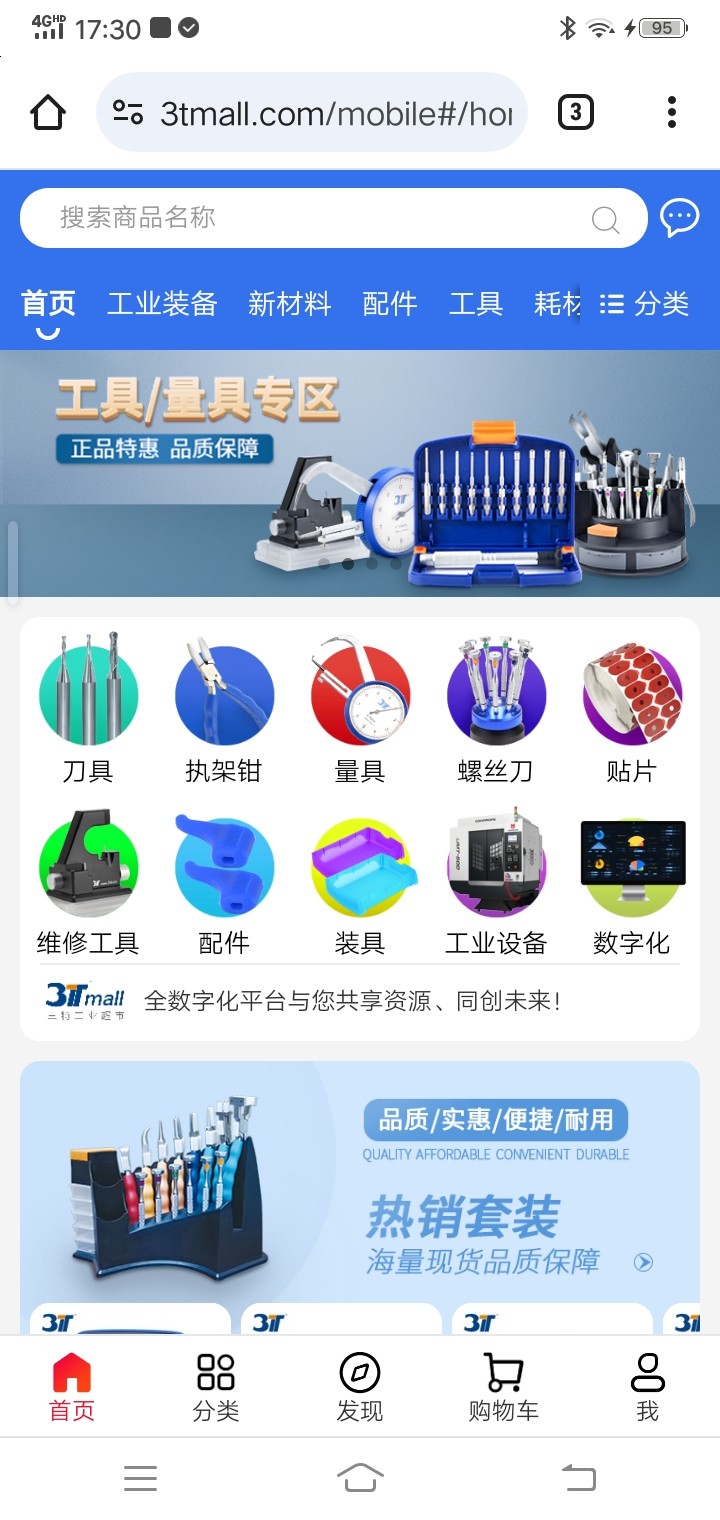This screenshot has width=720, height=1520.
Task: Open the browser tab switcher
Action: (x=575, y=112)
